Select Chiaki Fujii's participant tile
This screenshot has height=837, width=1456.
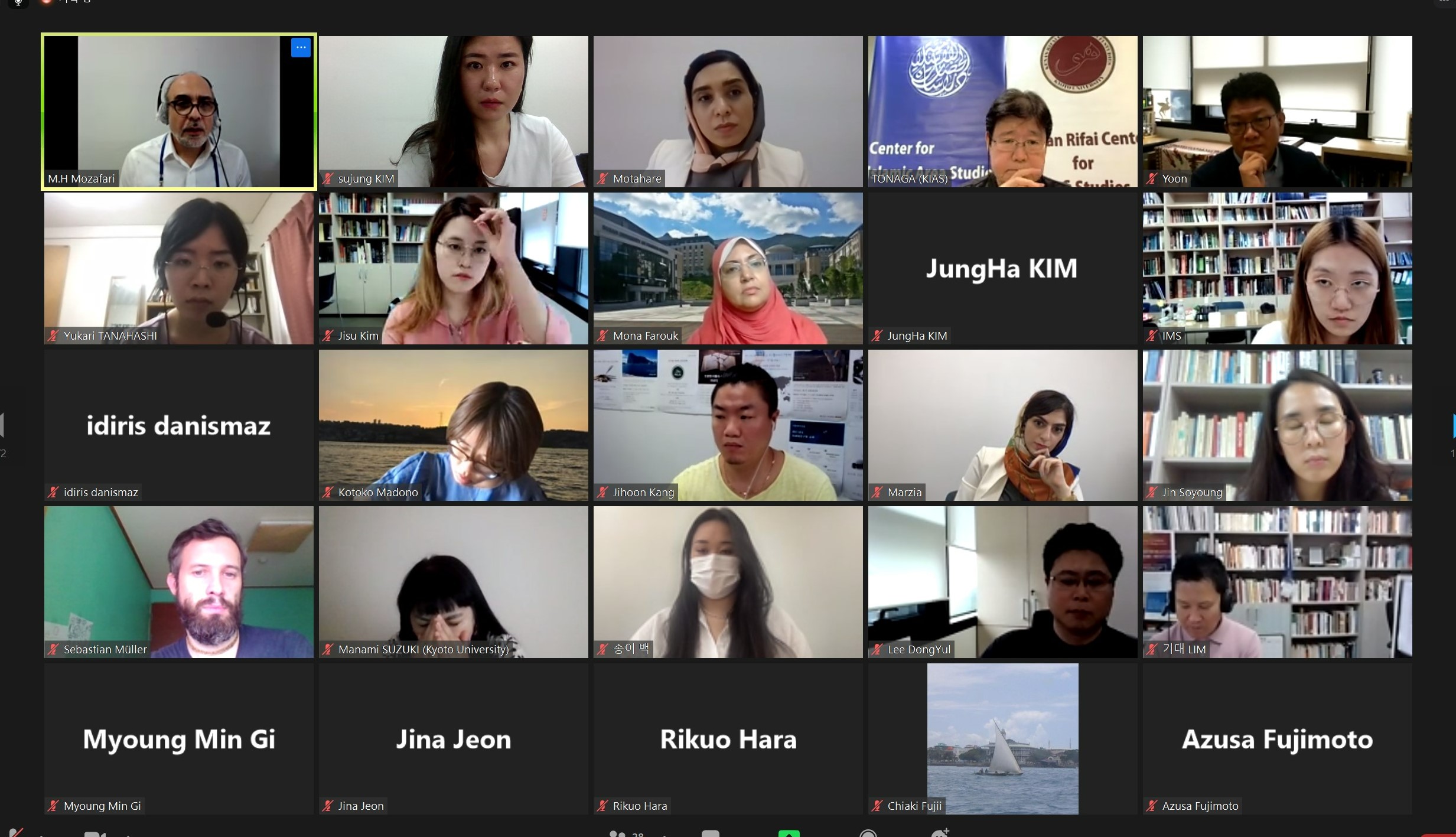1002,738
